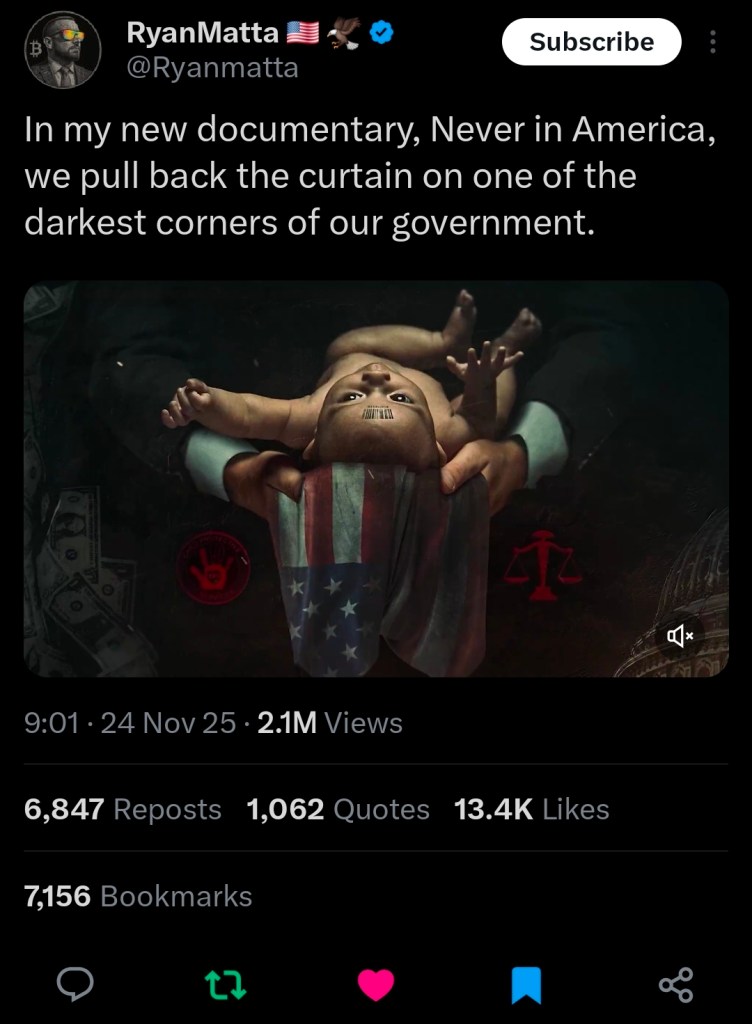The height and width of the screenshot is (1024, 752).
Task: Unlike this post
Action: pyautogui.click(x=376, y=985)
